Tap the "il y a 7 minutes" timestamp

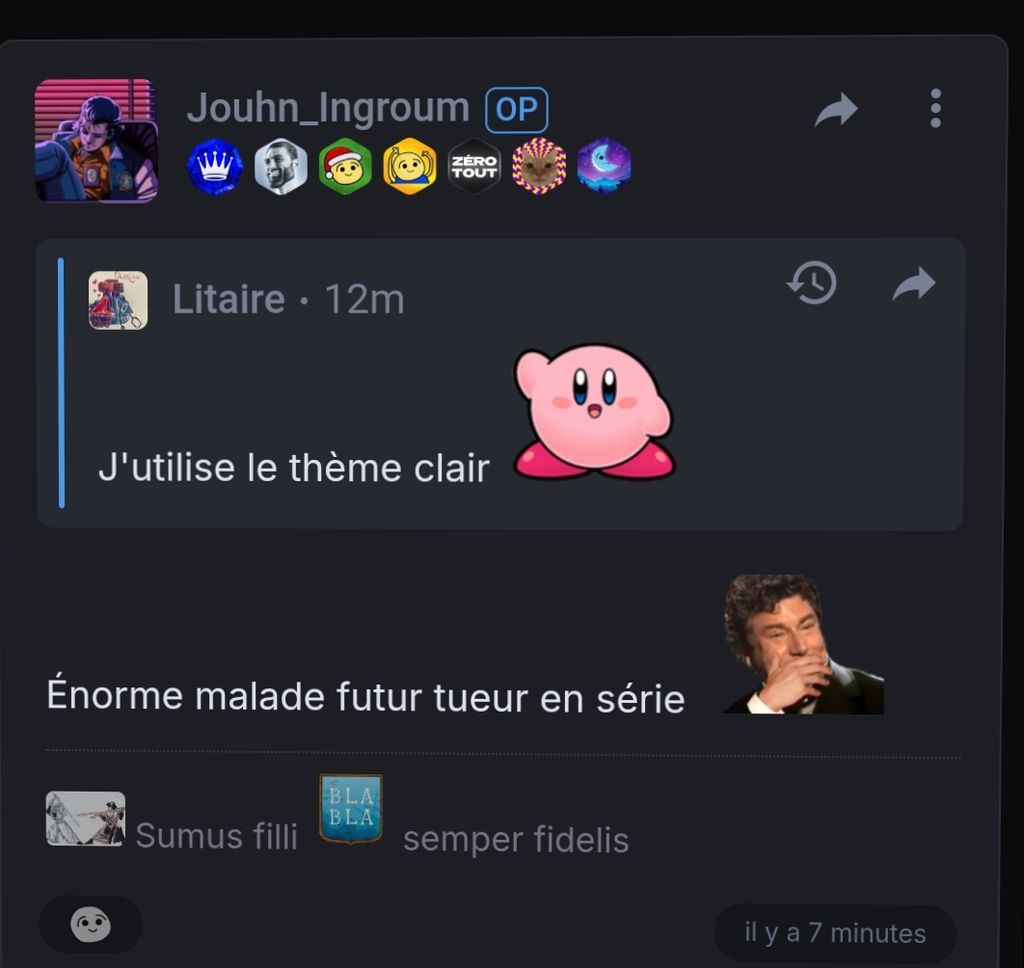(835, 933)
